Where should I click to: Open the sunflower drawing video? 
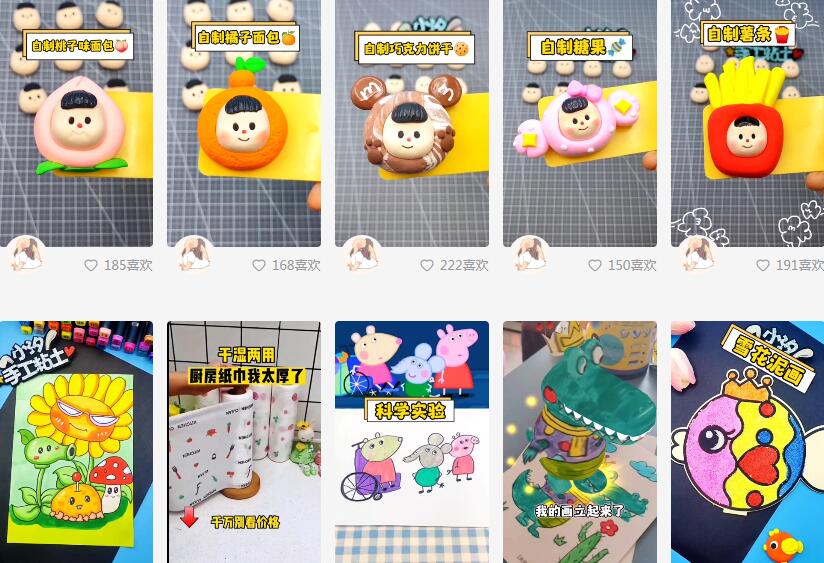(x=76, y=442)
